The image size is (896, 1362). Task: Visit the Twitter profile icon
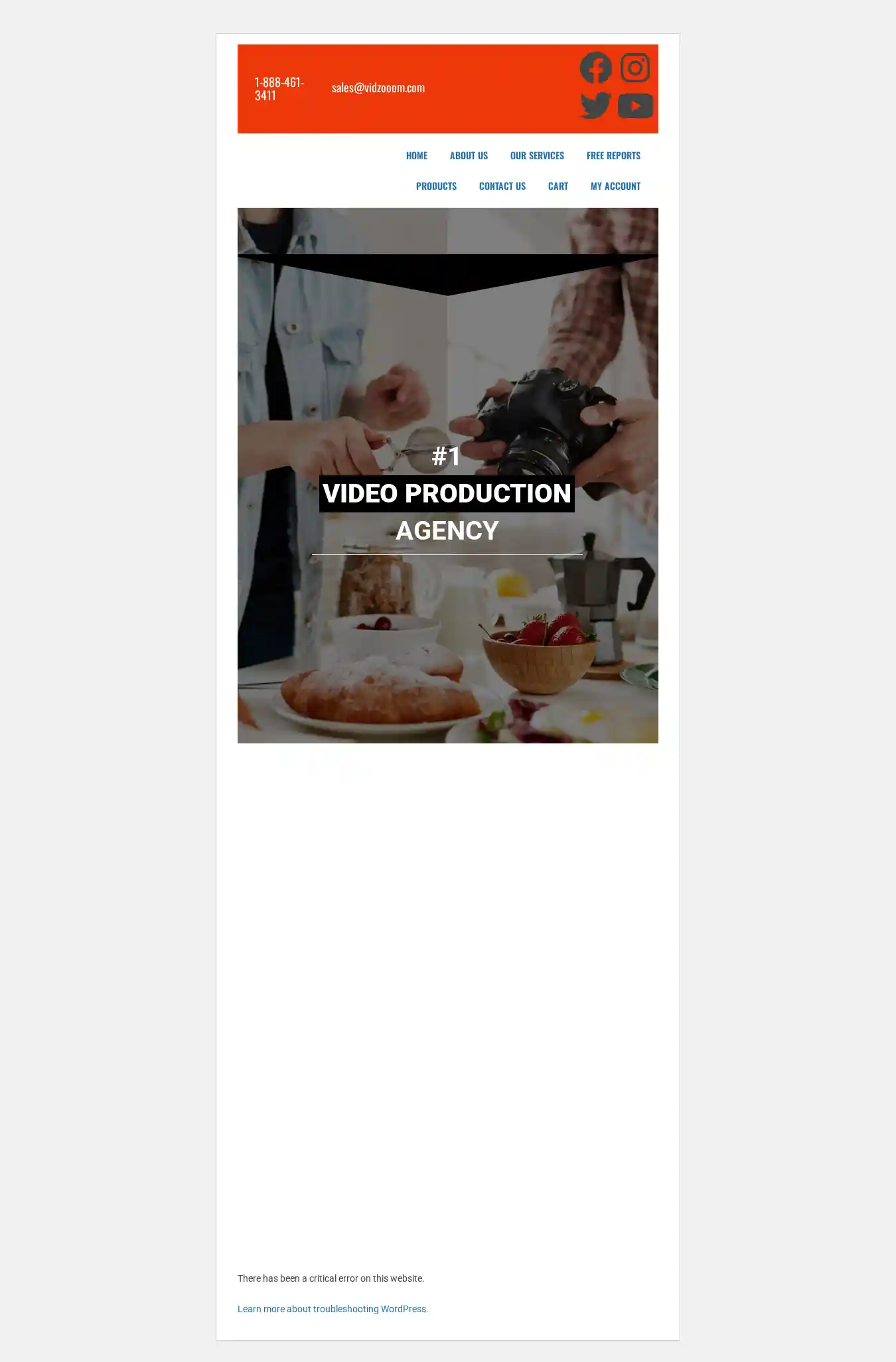point(595,106)
